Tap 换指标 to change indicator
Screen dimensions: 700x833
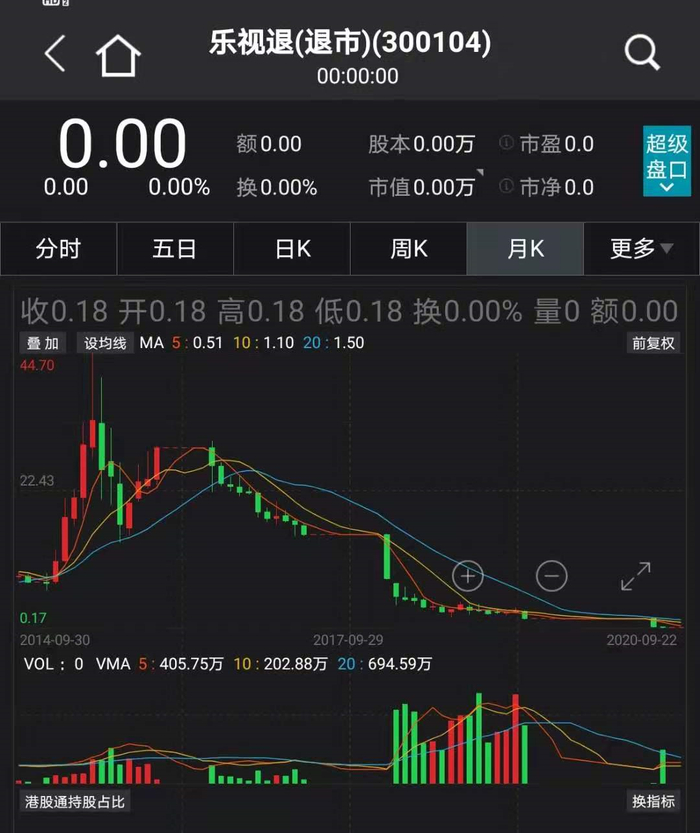[x=653, y=801]
